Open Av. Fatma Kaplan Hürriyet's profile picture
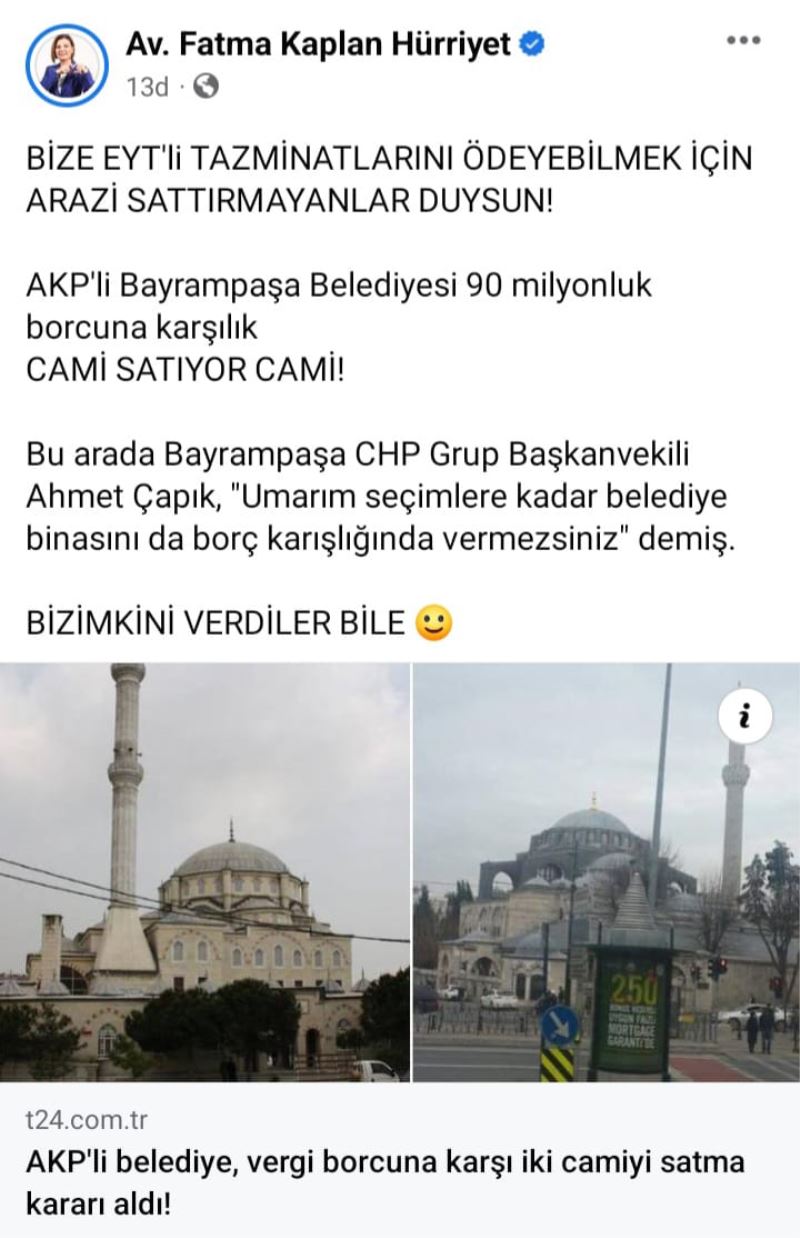The image size is (800, 1238). coord(66,63)
